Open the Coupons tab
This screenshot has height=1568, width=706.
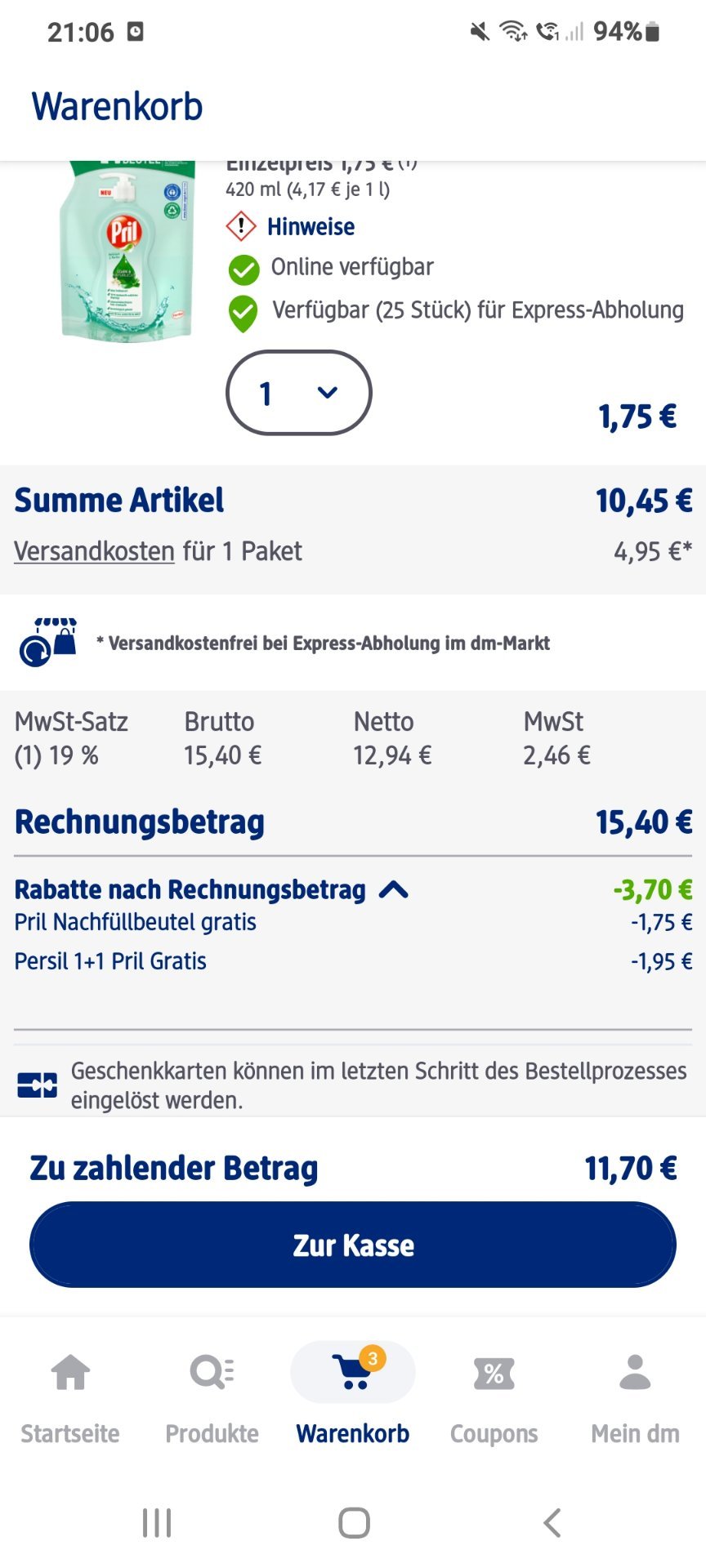[x=494, y=1398]
